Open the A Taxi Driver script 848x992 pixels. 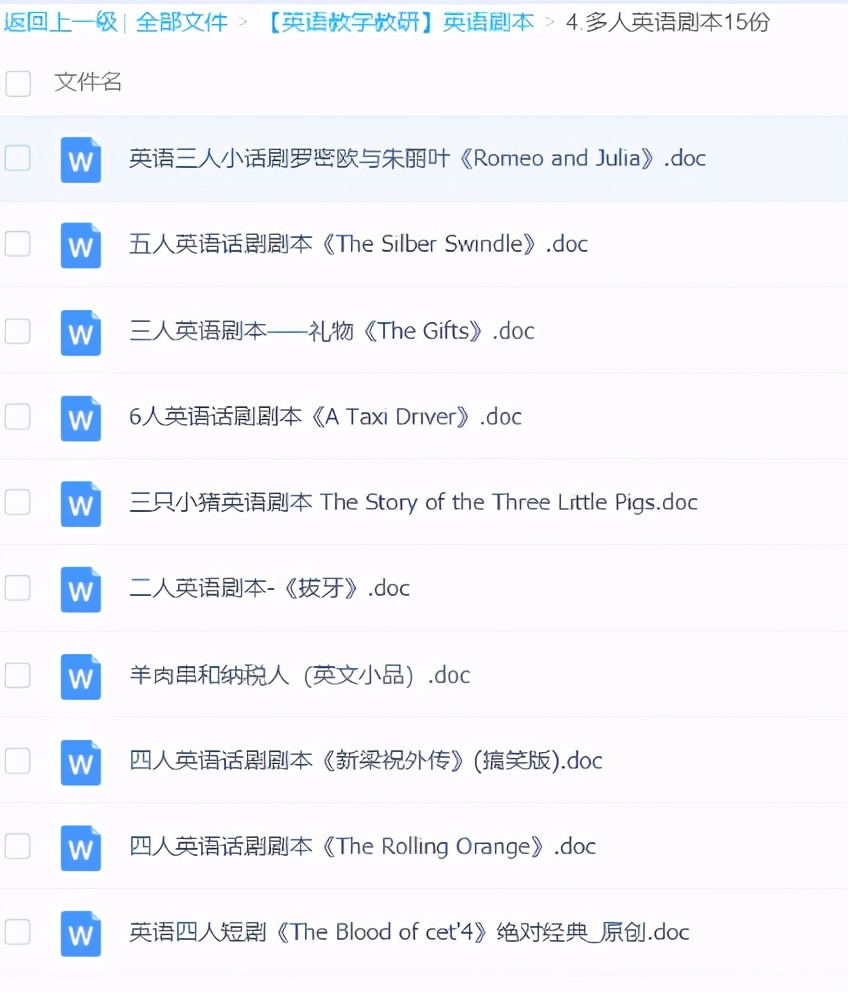tap(325, 417)
